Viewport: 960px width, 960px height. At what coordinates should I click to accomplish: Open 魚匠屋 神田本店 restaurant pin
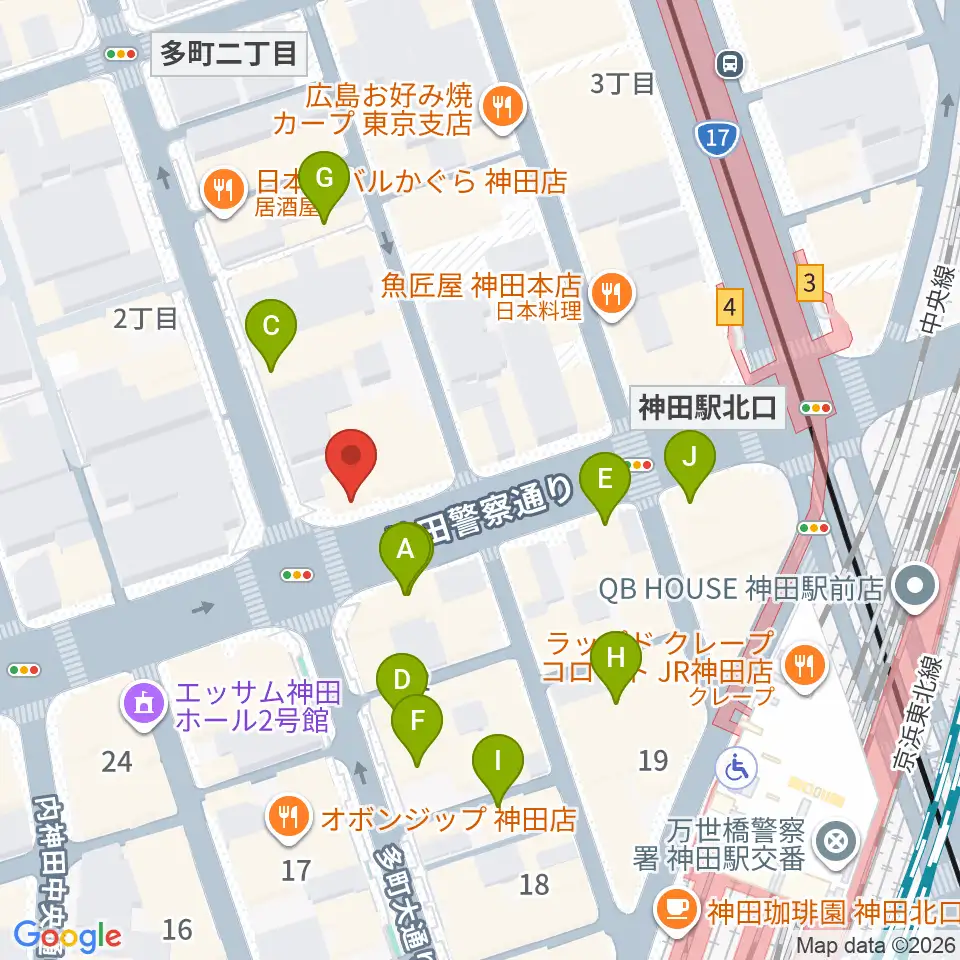(x=612, y=295)
